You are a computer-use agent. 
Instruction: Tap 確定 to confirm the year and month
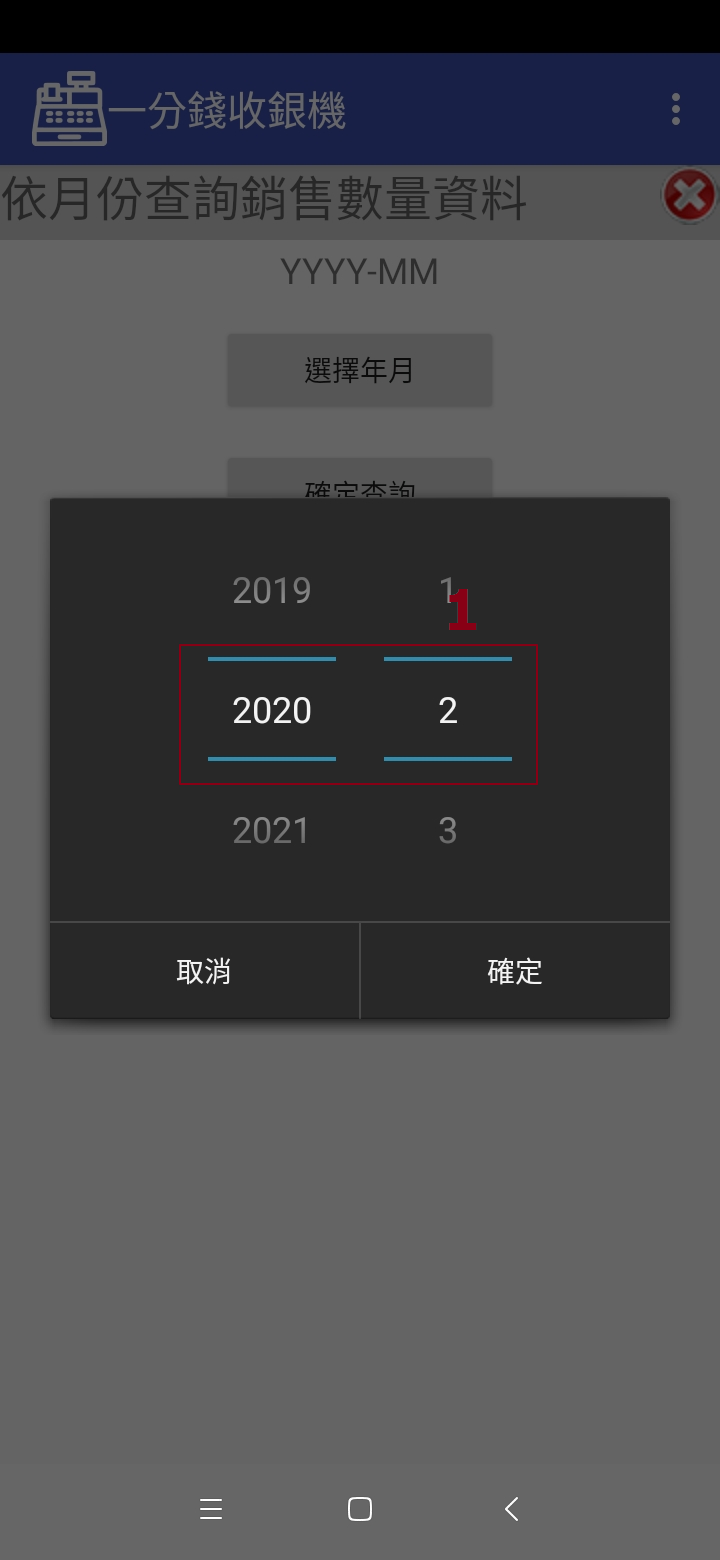[514, 971]
